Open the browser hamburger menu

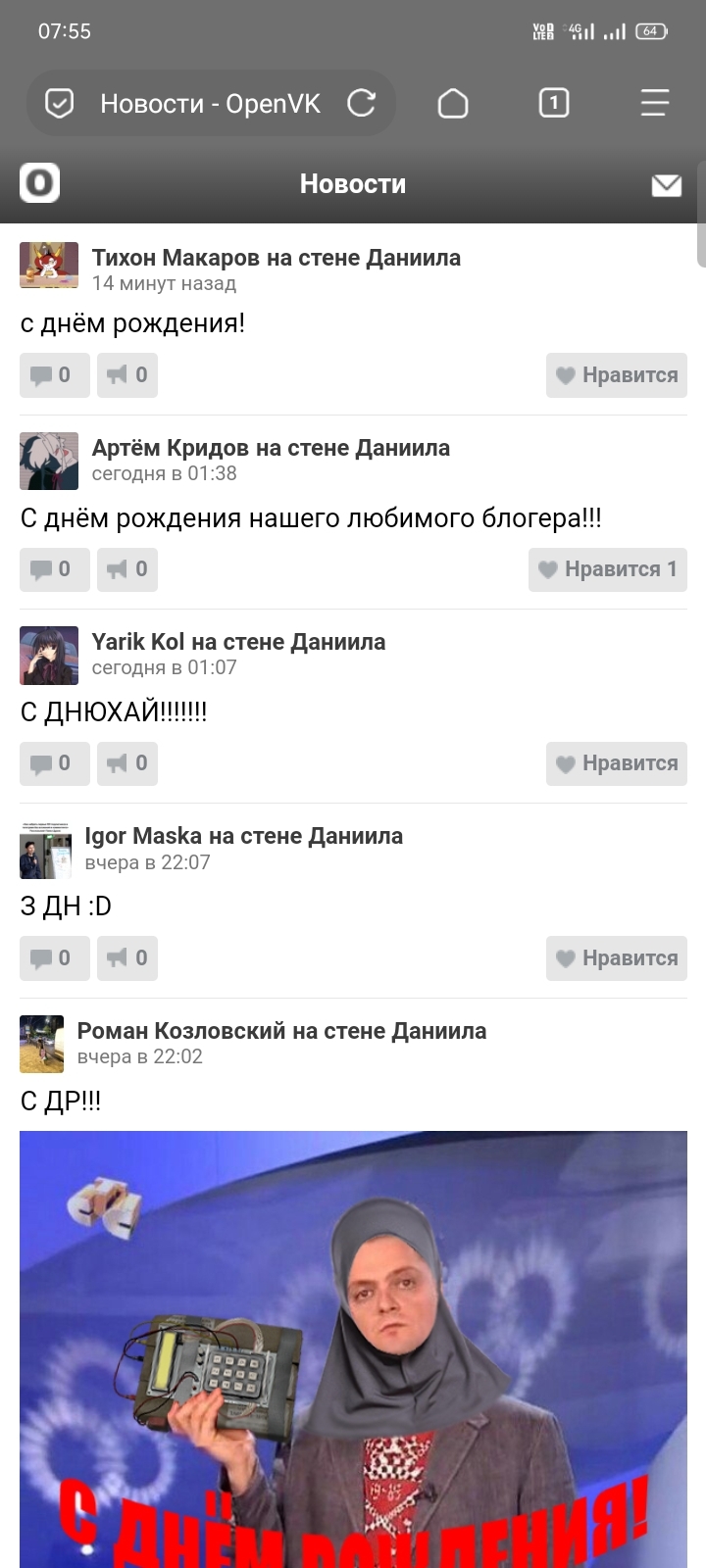coord(654,103)
